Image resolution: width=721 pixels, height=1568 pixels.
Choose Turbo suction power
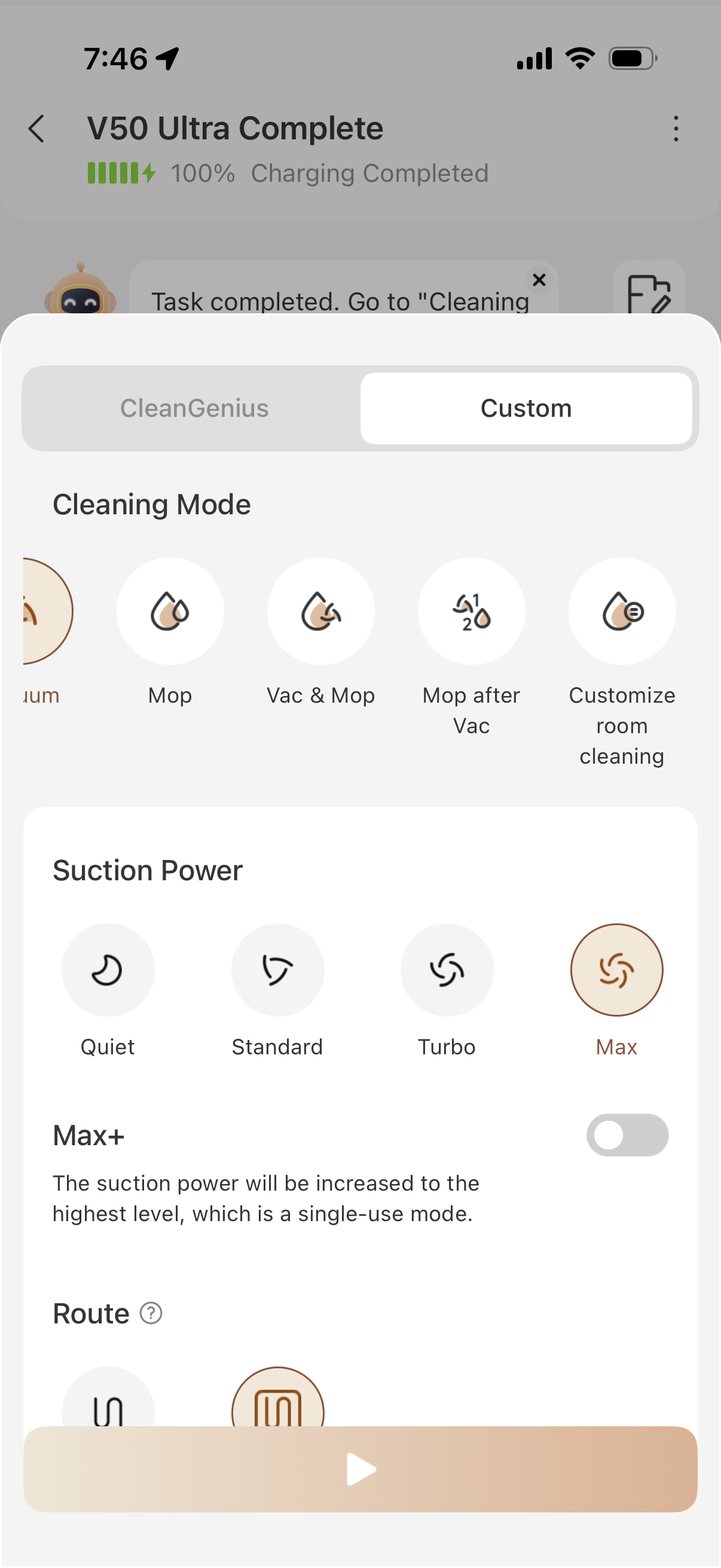[447, 969]
